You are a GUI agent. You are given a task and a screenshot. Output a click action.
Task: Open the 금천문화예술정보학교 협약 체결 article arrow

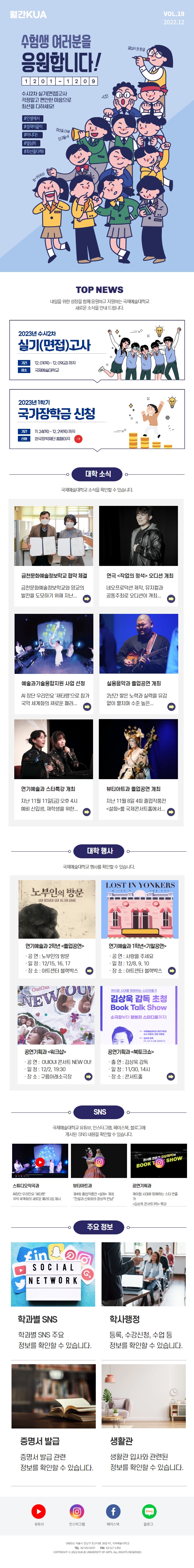point(87,598)
